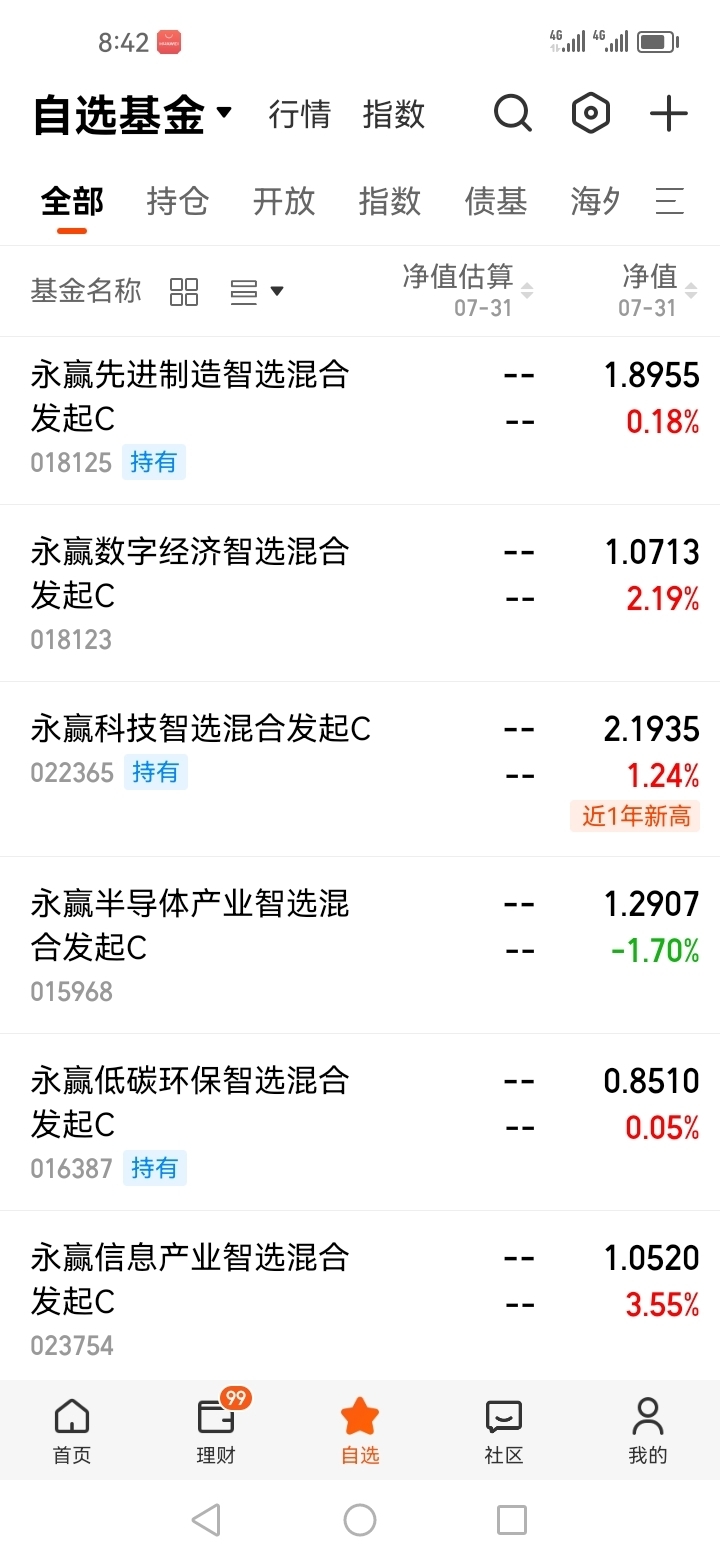Open the 社区 bottom tab

(504, 1430)
